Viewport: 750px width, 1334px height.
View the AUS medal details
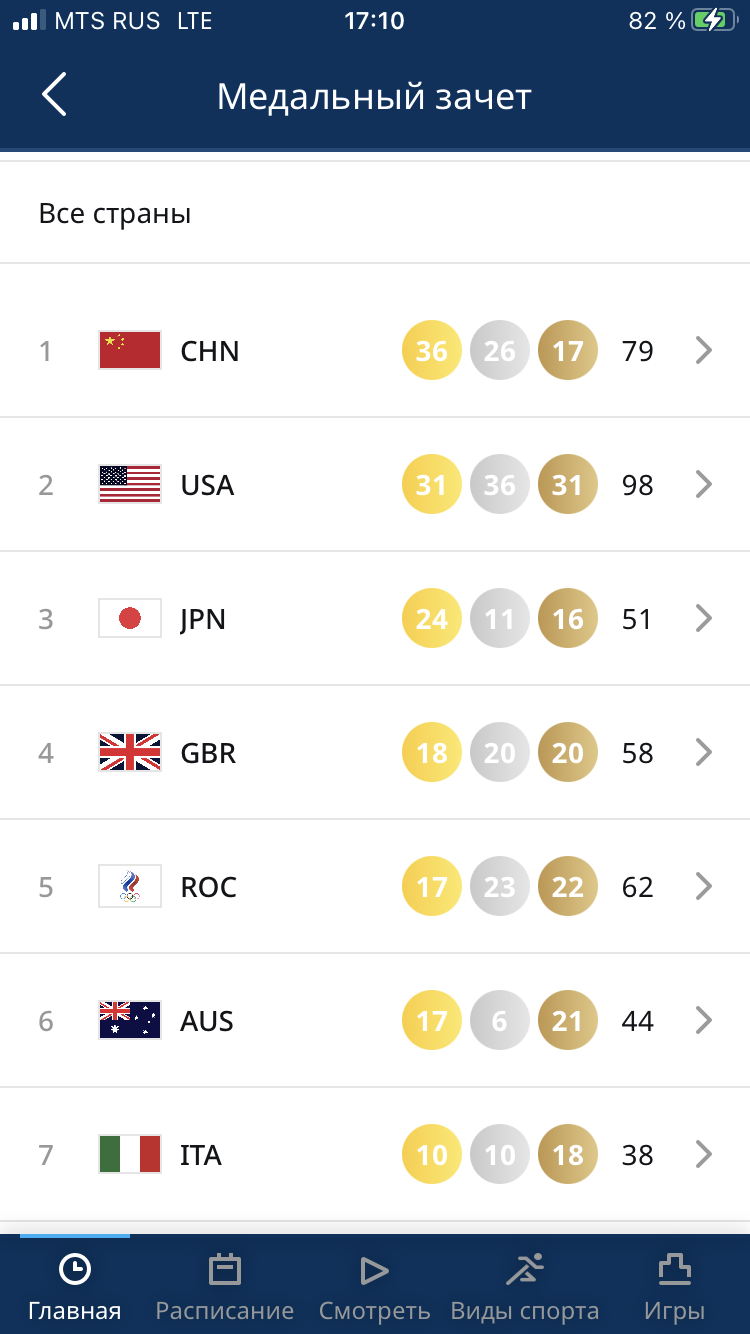pos(375,1021)
